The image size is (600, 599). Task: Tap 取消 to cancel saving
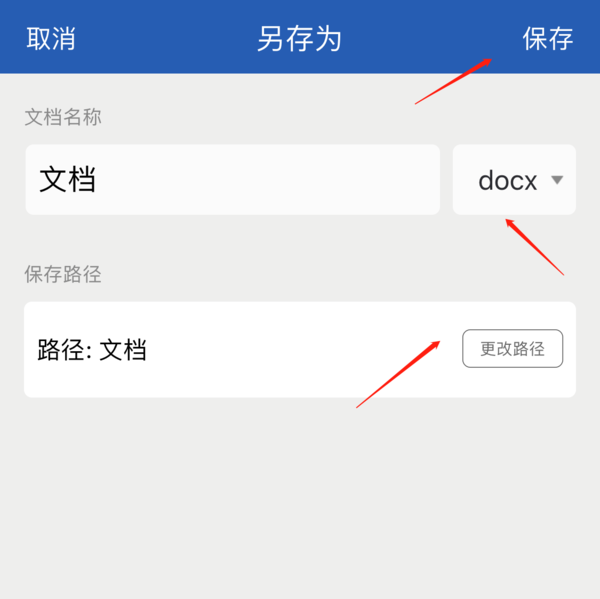(51, 39)
